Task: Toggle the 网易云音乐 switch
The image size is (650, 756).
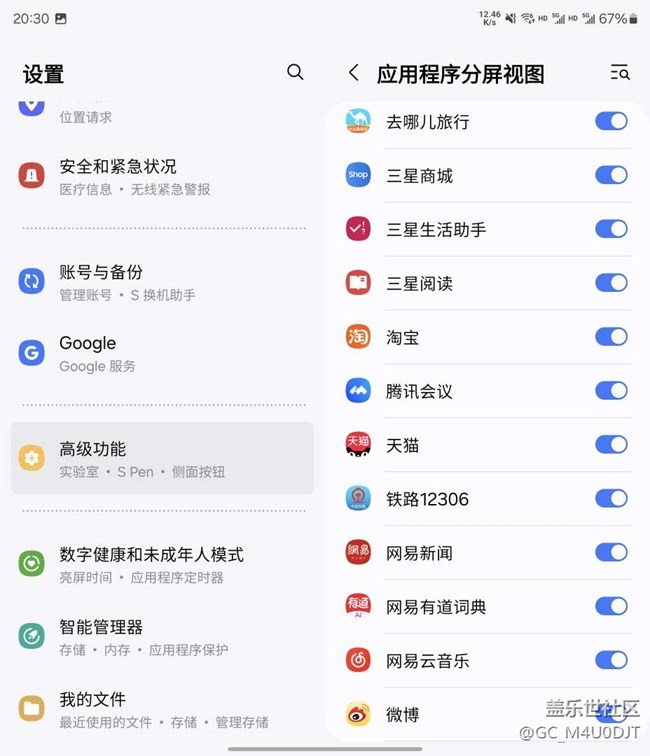Action: pyautogui.click(x=611, y=660)
